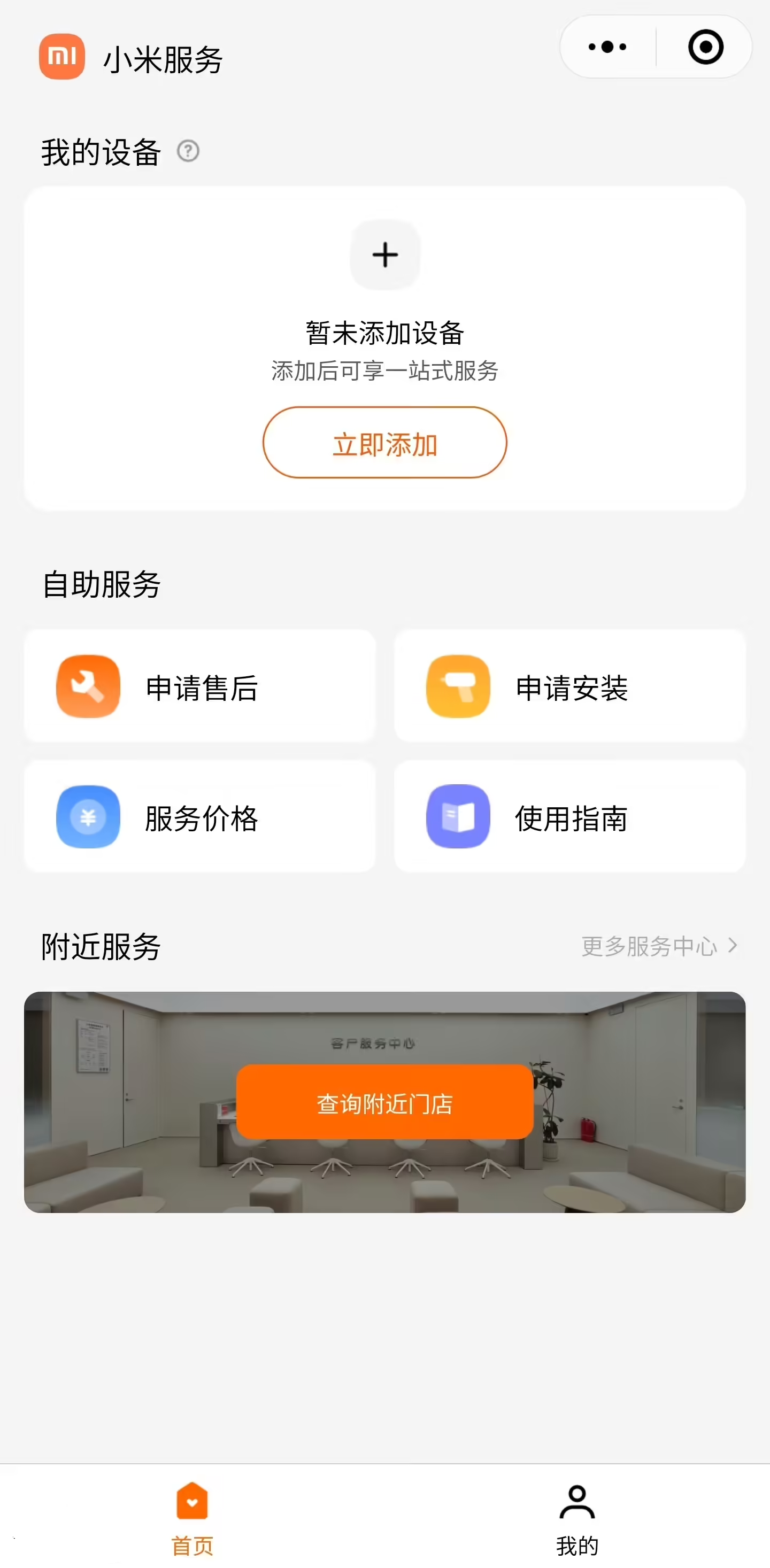Open 申请安装 service
This screenshot has height=1568, width=770.
pyautogui.click(x=569, y=686)
